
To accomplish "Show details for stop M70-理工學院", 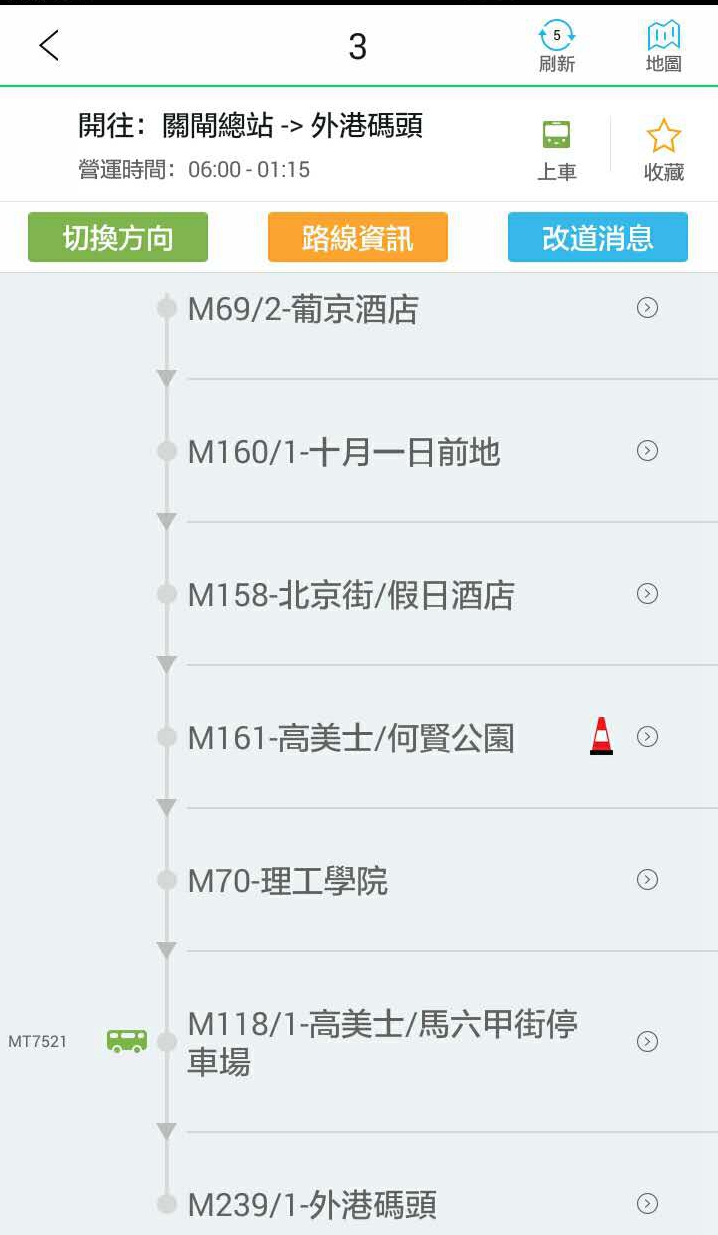I will pos(288,881).
